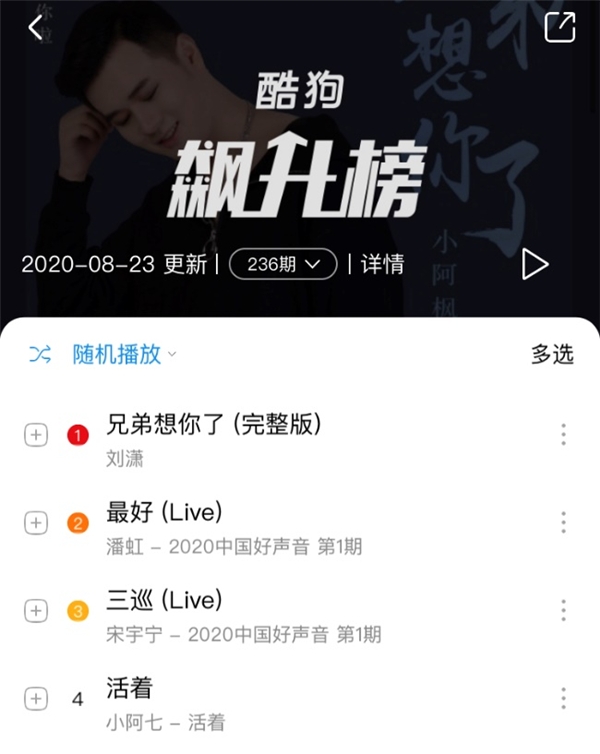Viewport: 600px width, 754px height.
Task: Open the 详情 details link
Action: pyautogui.click(x=382, y=264)
